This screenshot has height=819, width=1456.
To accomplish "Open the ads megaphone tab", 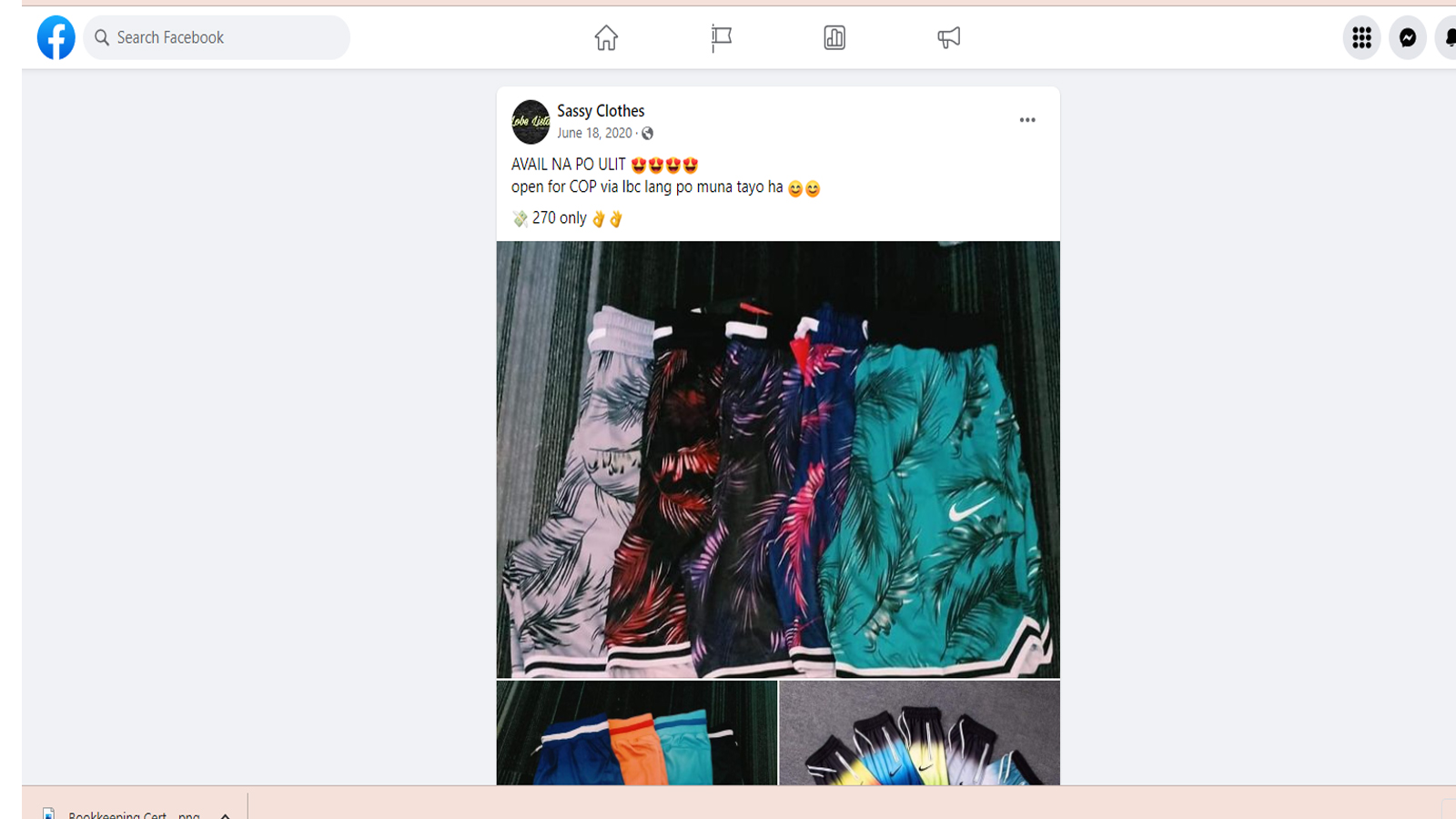I will [949, 37].
